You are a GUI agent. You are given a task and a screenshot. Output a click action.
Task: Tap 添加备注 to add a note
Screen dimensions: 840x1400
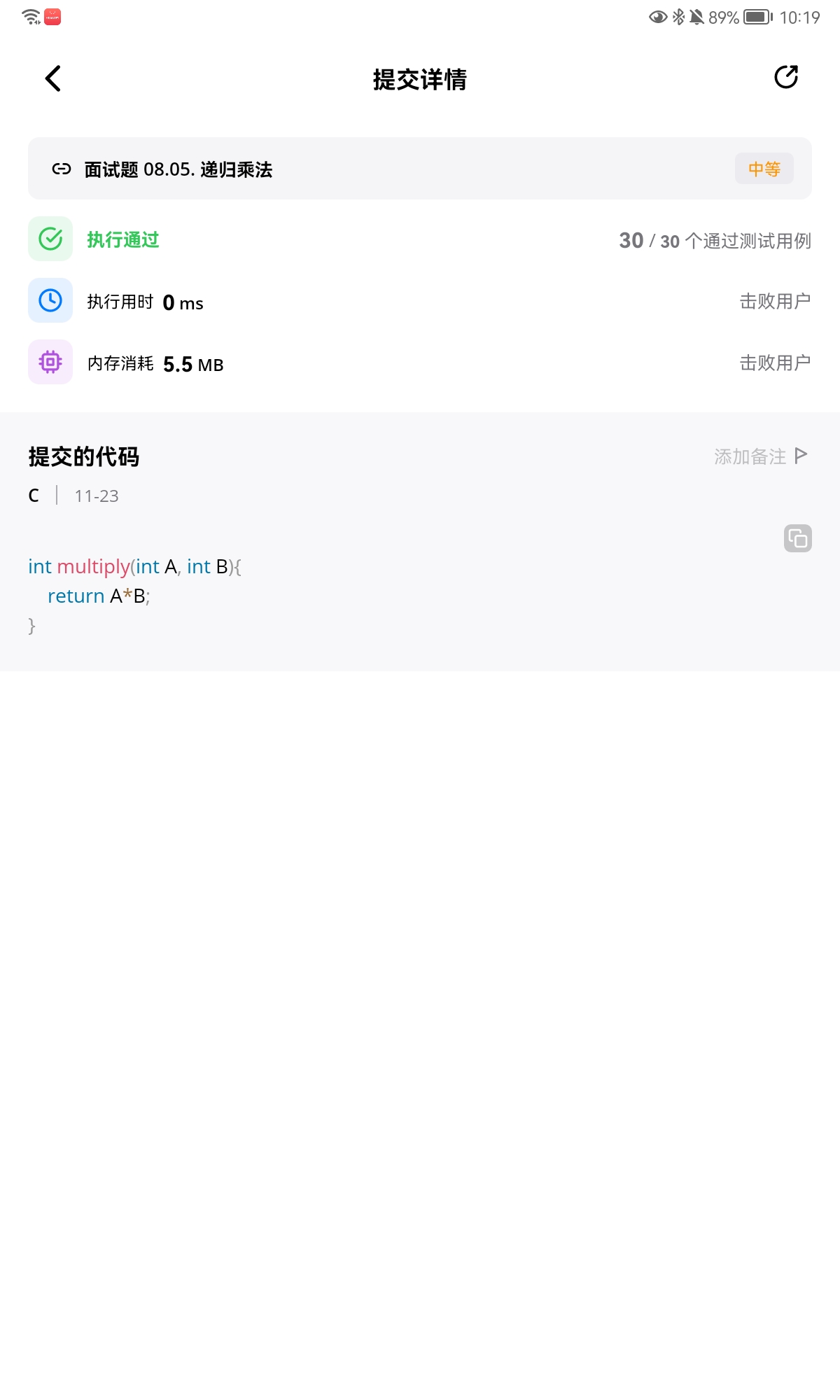pos(749,456)
